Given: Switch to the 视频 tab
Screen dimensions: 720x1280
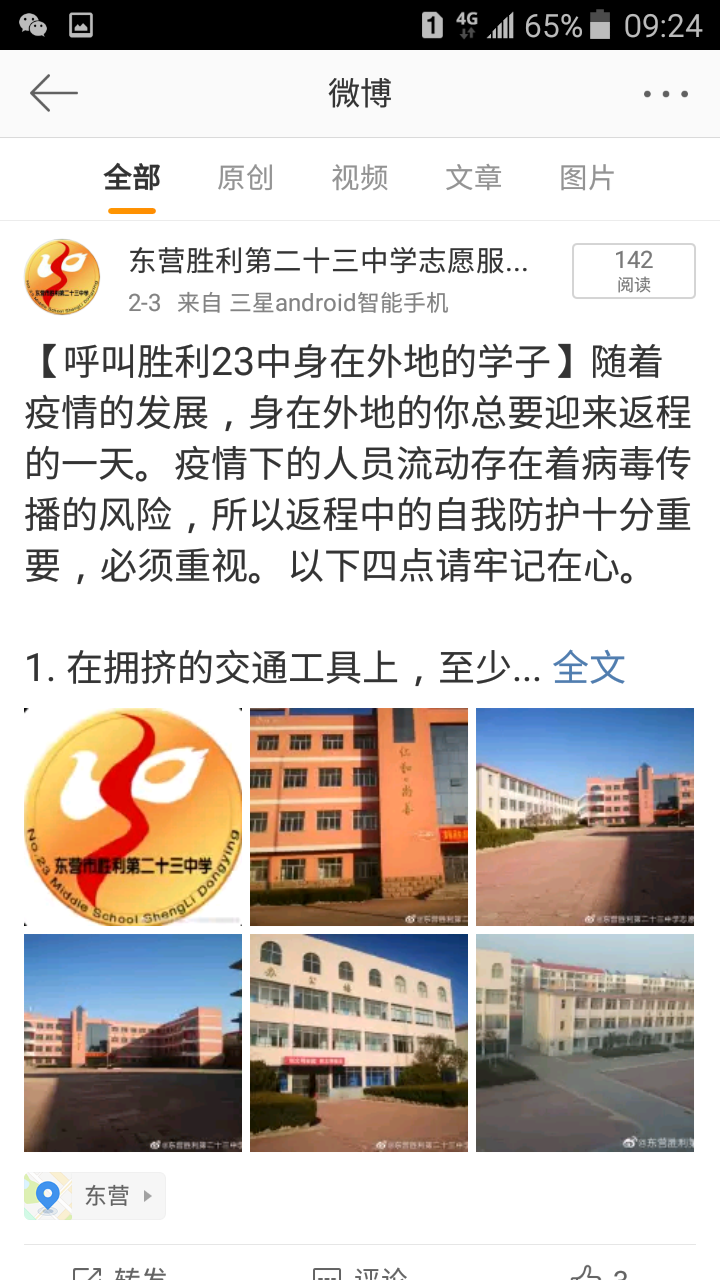Looking at the screenshot, I should [359, 178].
